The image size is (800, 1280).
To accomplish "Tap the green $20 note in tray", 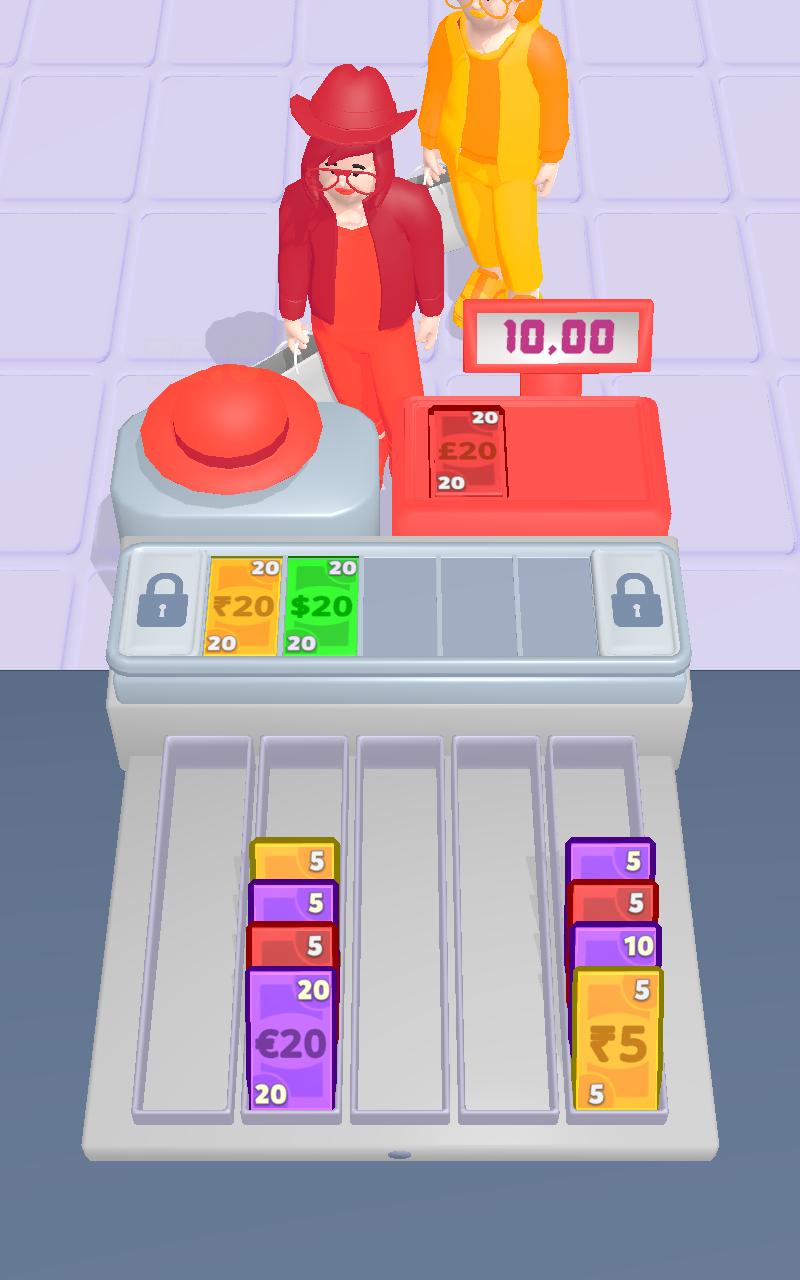I will click(x=321, y=606).
